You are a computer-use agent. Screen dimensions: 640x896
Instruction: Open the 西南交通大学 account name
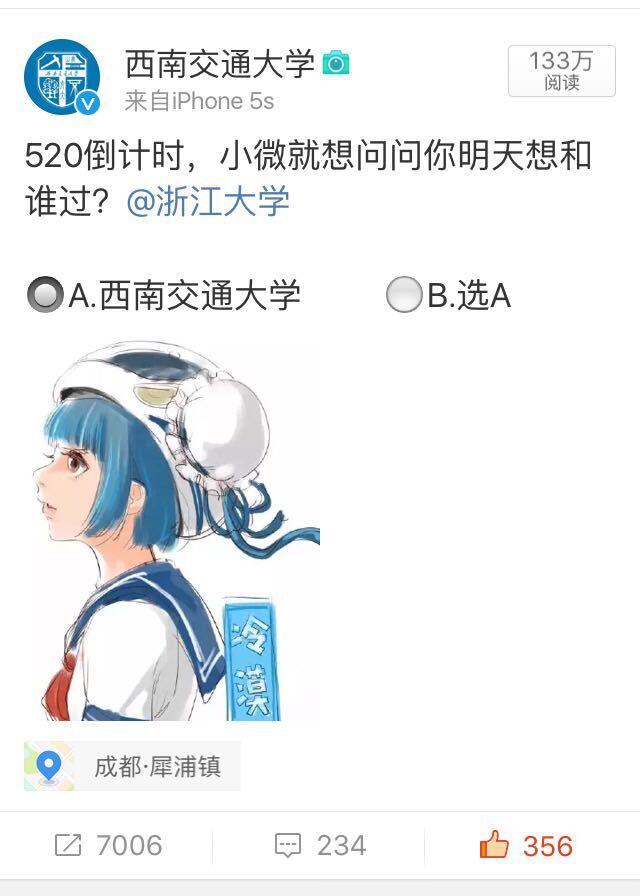219,64
